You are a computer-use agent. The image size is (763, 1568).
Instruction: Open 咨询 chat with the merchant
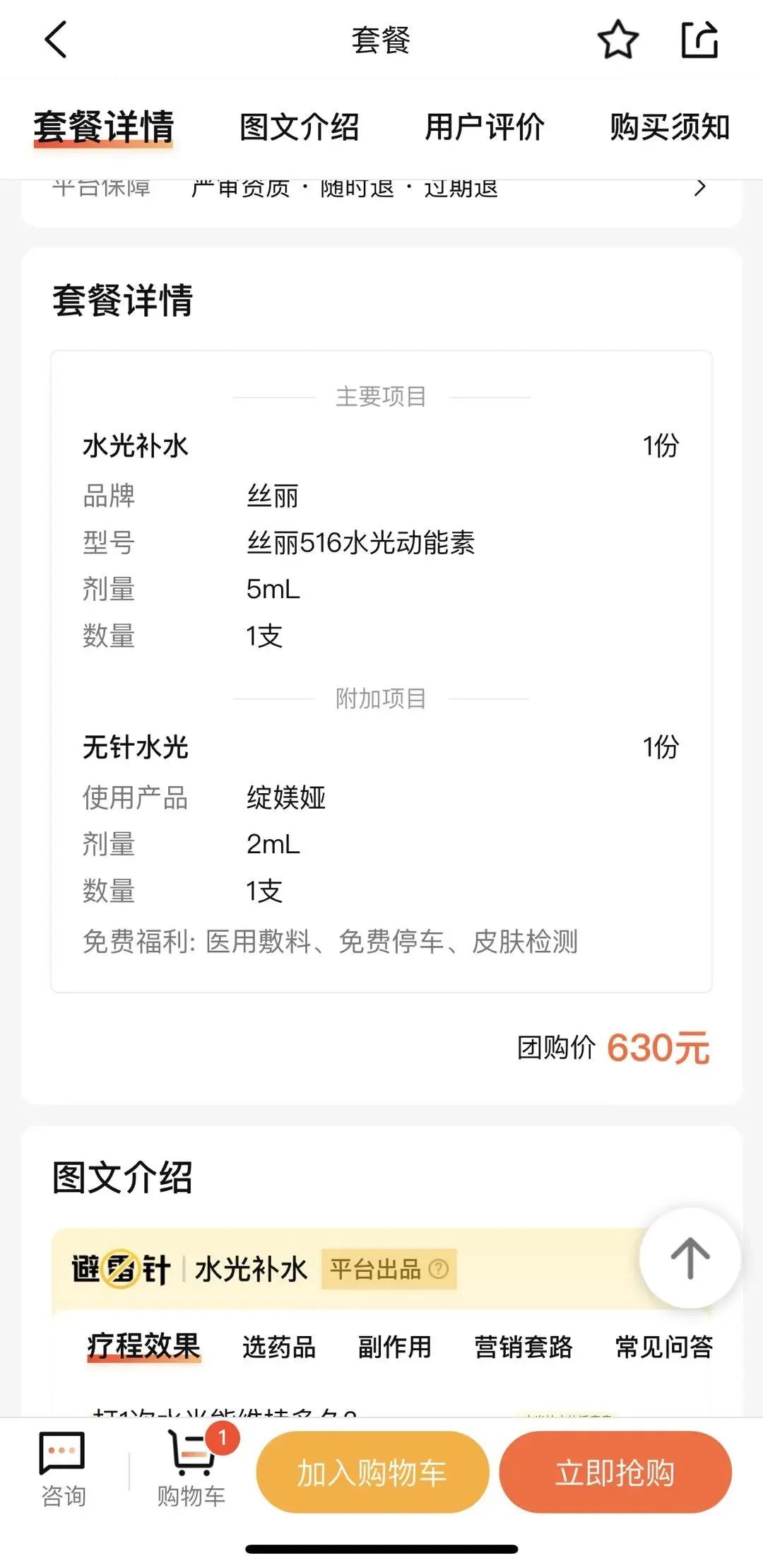tap(63, 1470)
